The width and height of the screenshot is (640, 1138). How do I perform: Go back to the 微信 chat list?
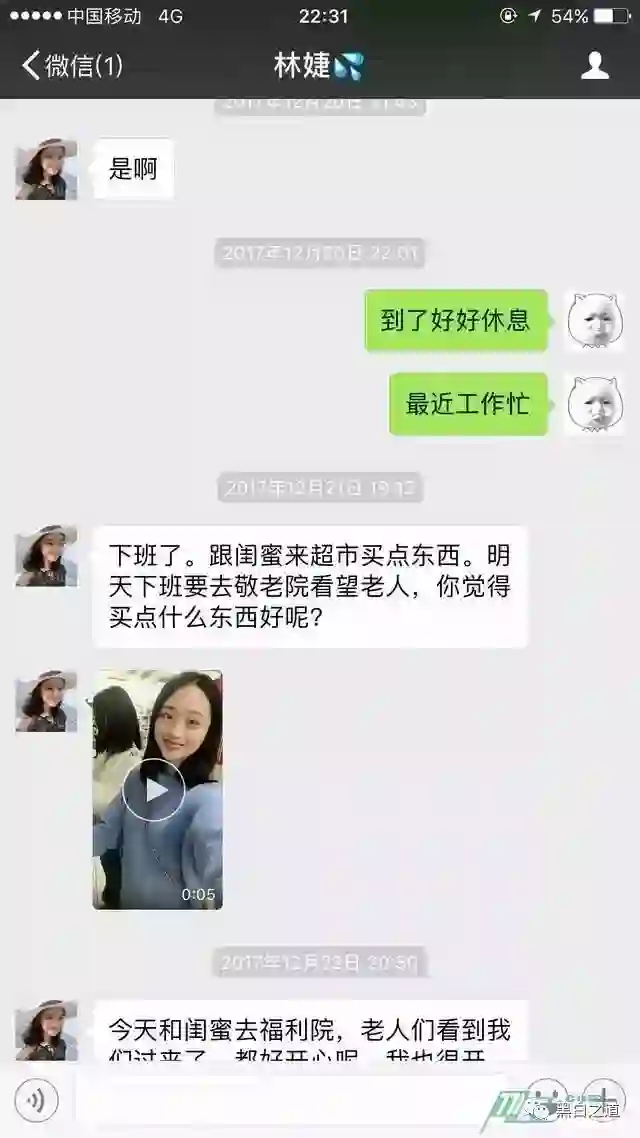[x=70, y=66]
